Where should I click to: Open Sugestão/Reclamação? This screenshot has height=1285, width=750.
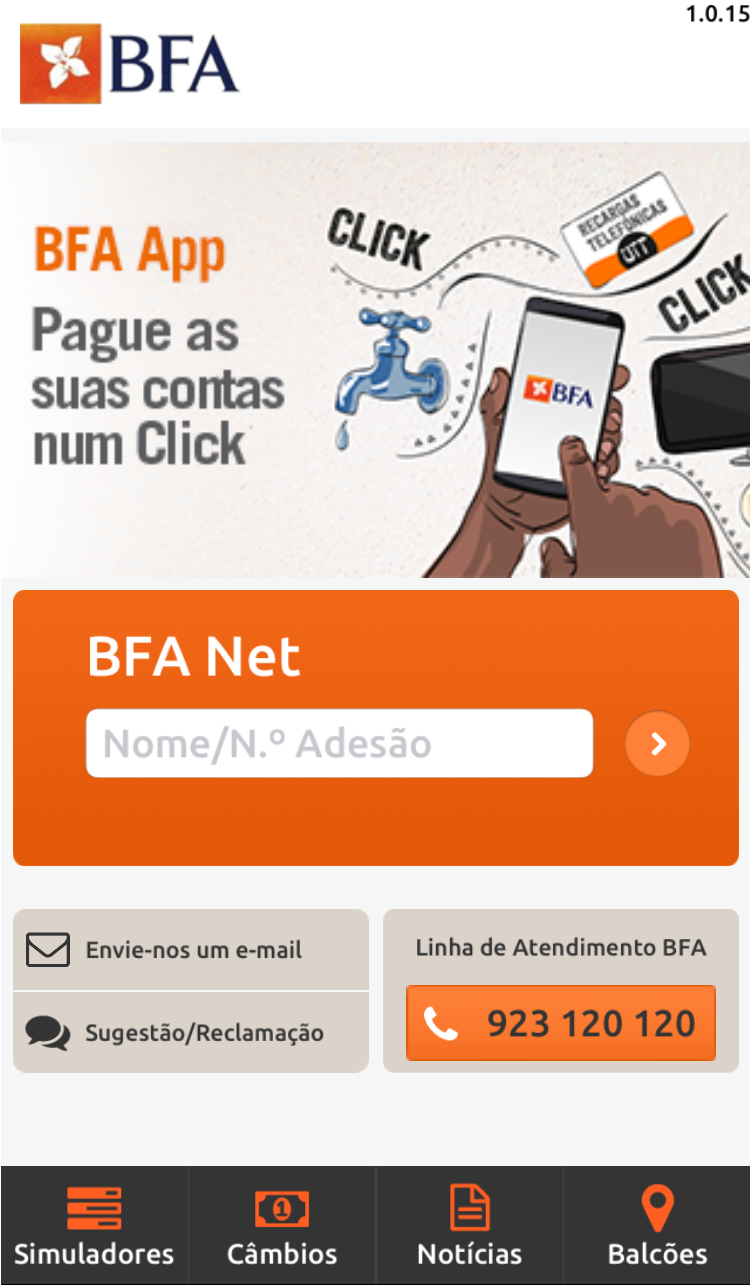[191, 1032]
